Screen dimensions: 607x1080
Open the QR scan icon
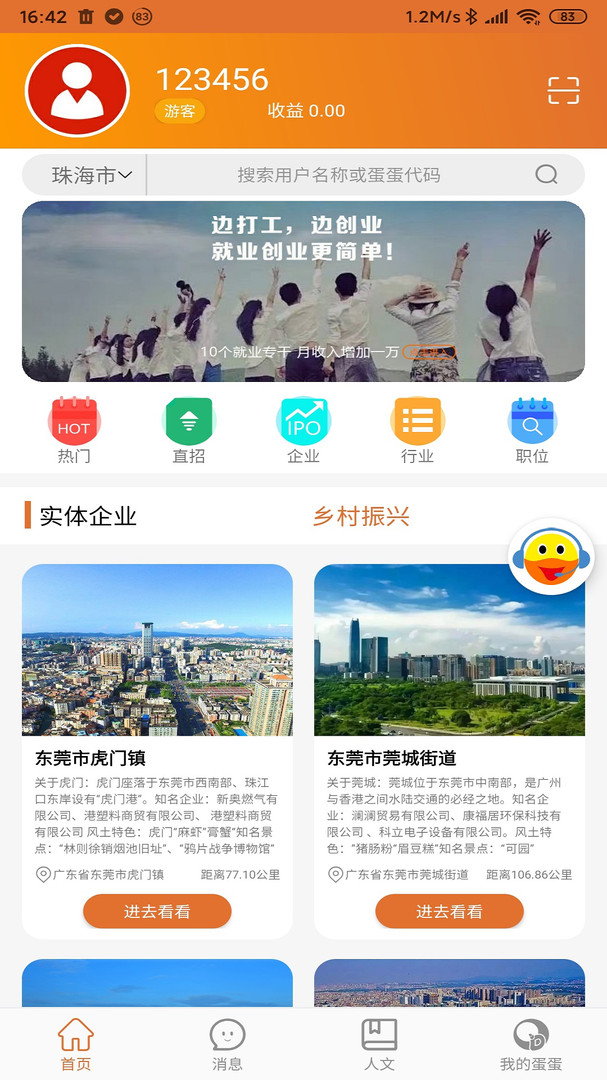pyautogui.click(x=563, y=90)
